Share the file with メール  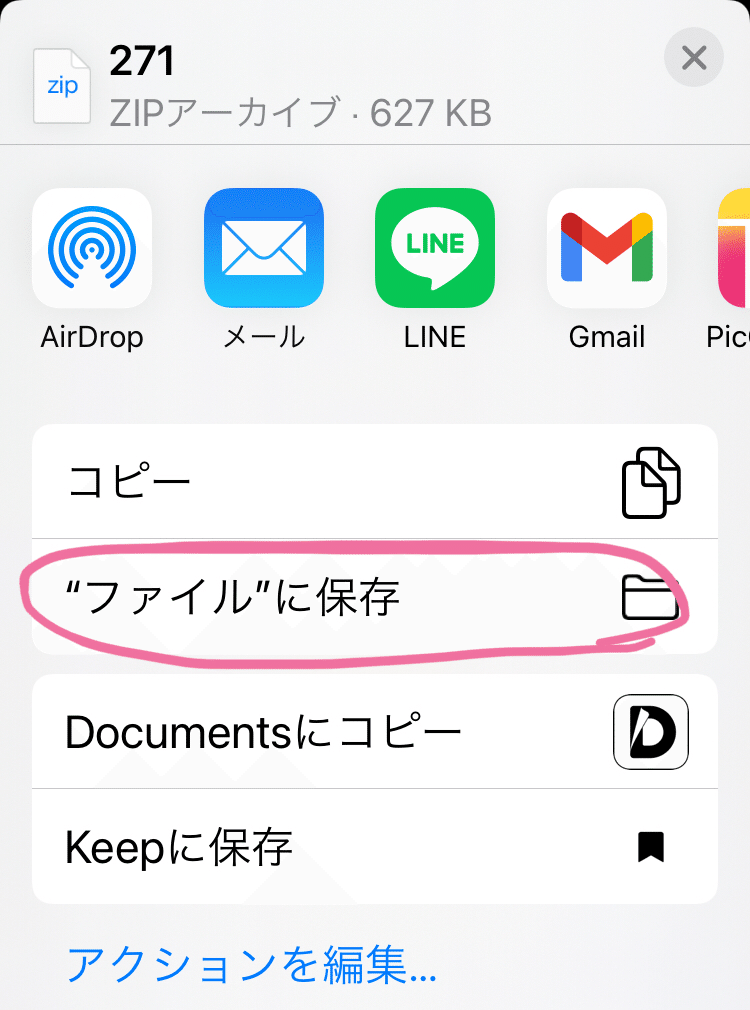pyautogui.click(x=264, y=248)
